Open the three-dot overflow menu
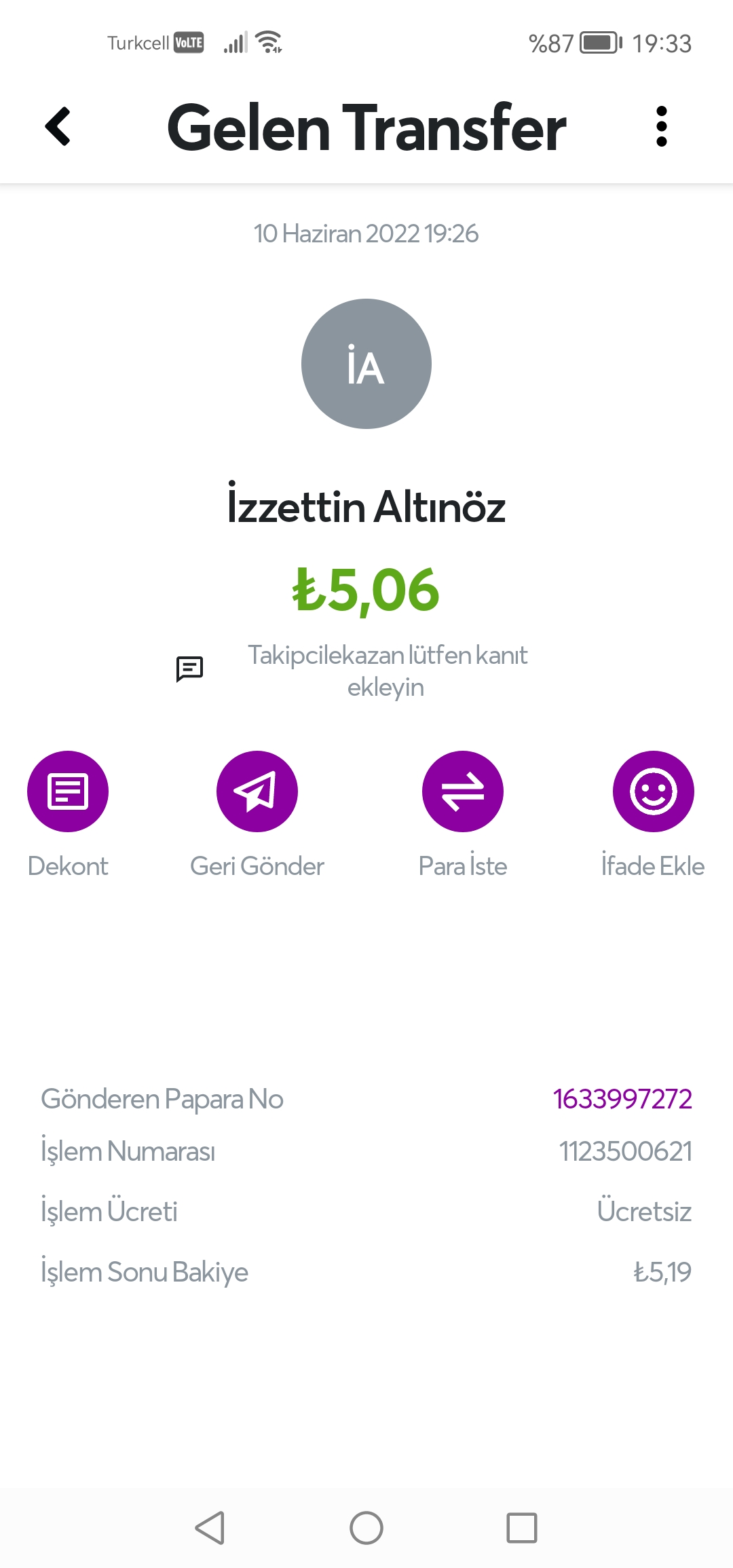 662,126
